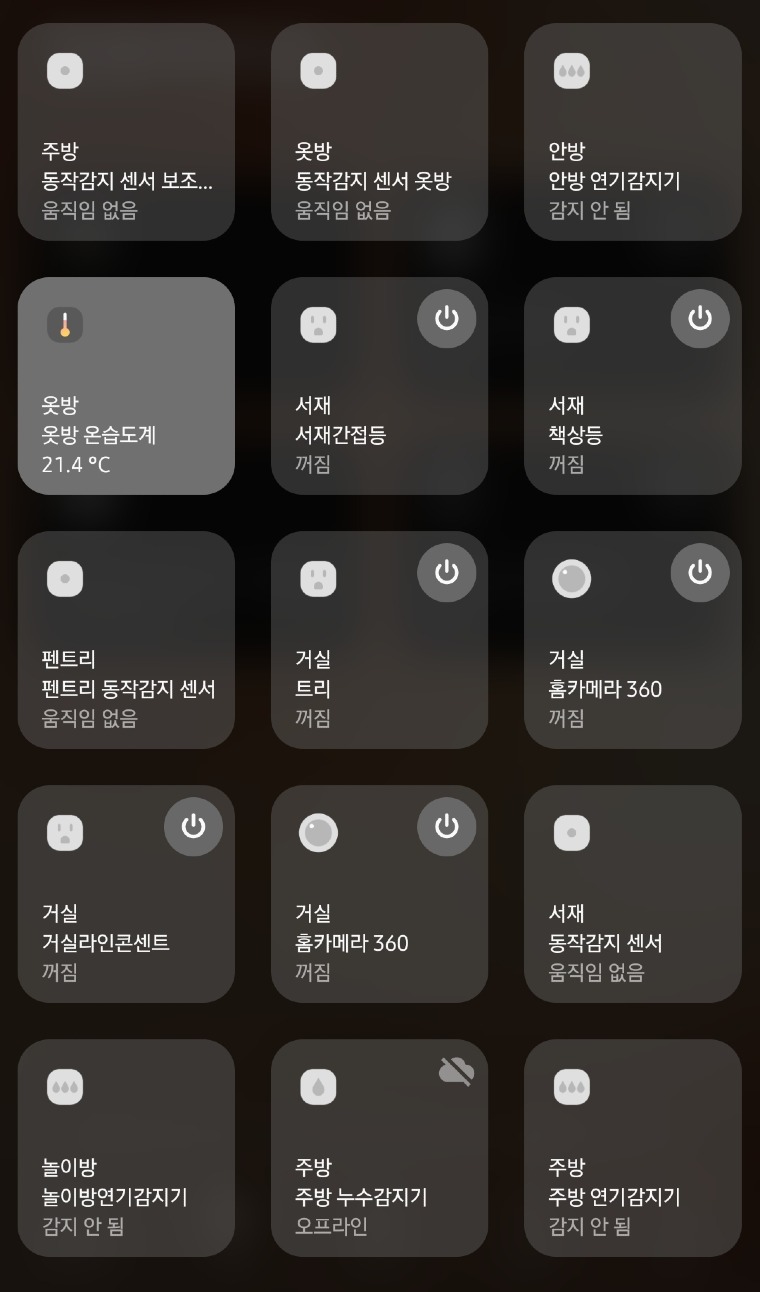View 안방 연기감지기 details

632,160
